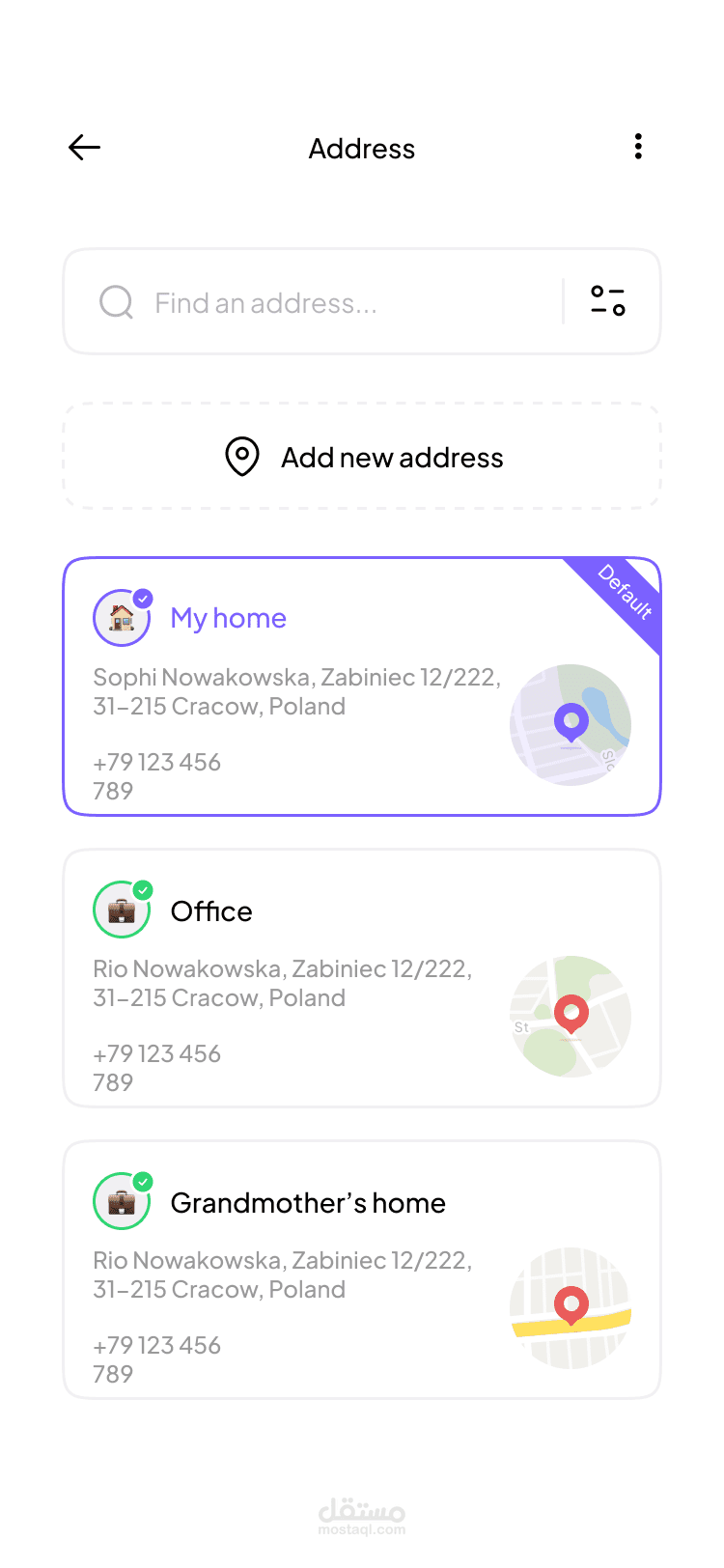Go back using the arrow icon
Viewport: 724px width, 1568px height.
[x=85, y=148]
